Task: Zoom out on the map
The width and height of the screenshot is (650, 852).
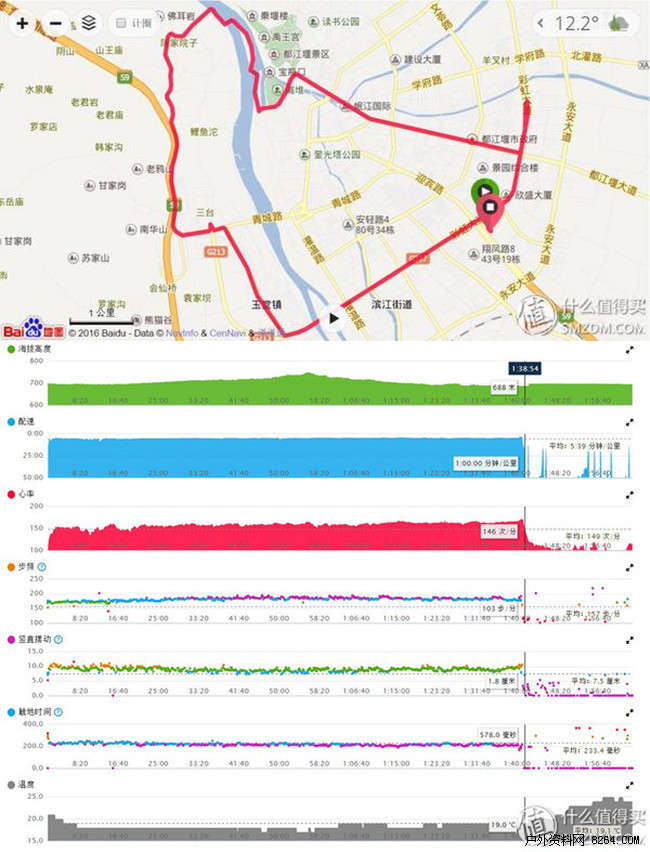Action: point(56,21)
